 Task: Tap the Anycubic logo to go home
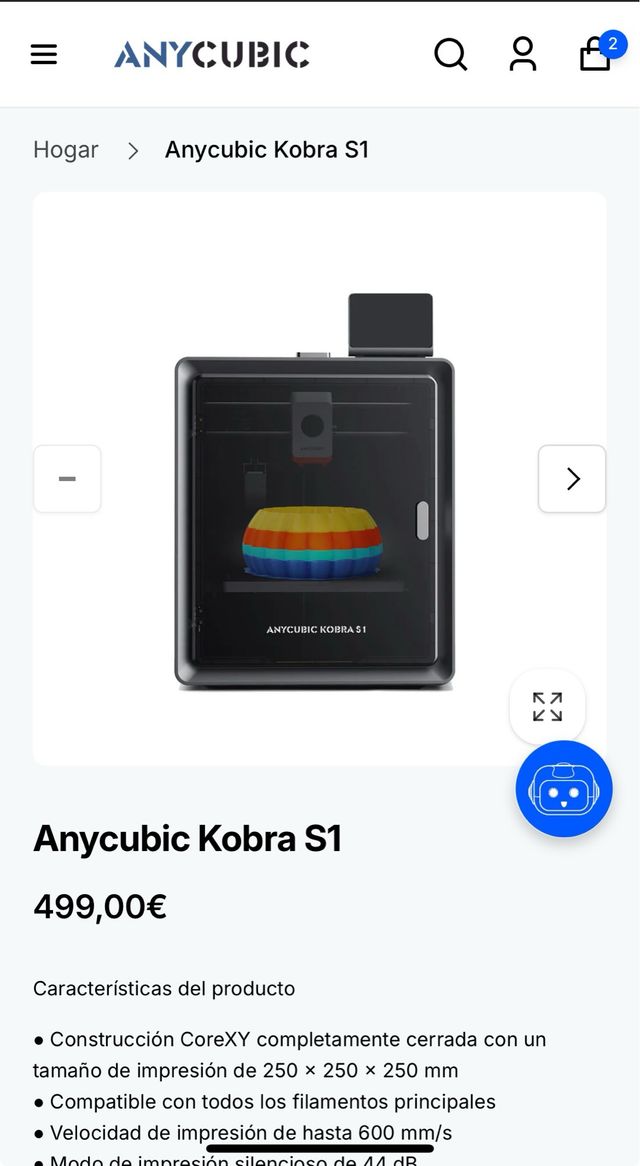coord(212,54)
